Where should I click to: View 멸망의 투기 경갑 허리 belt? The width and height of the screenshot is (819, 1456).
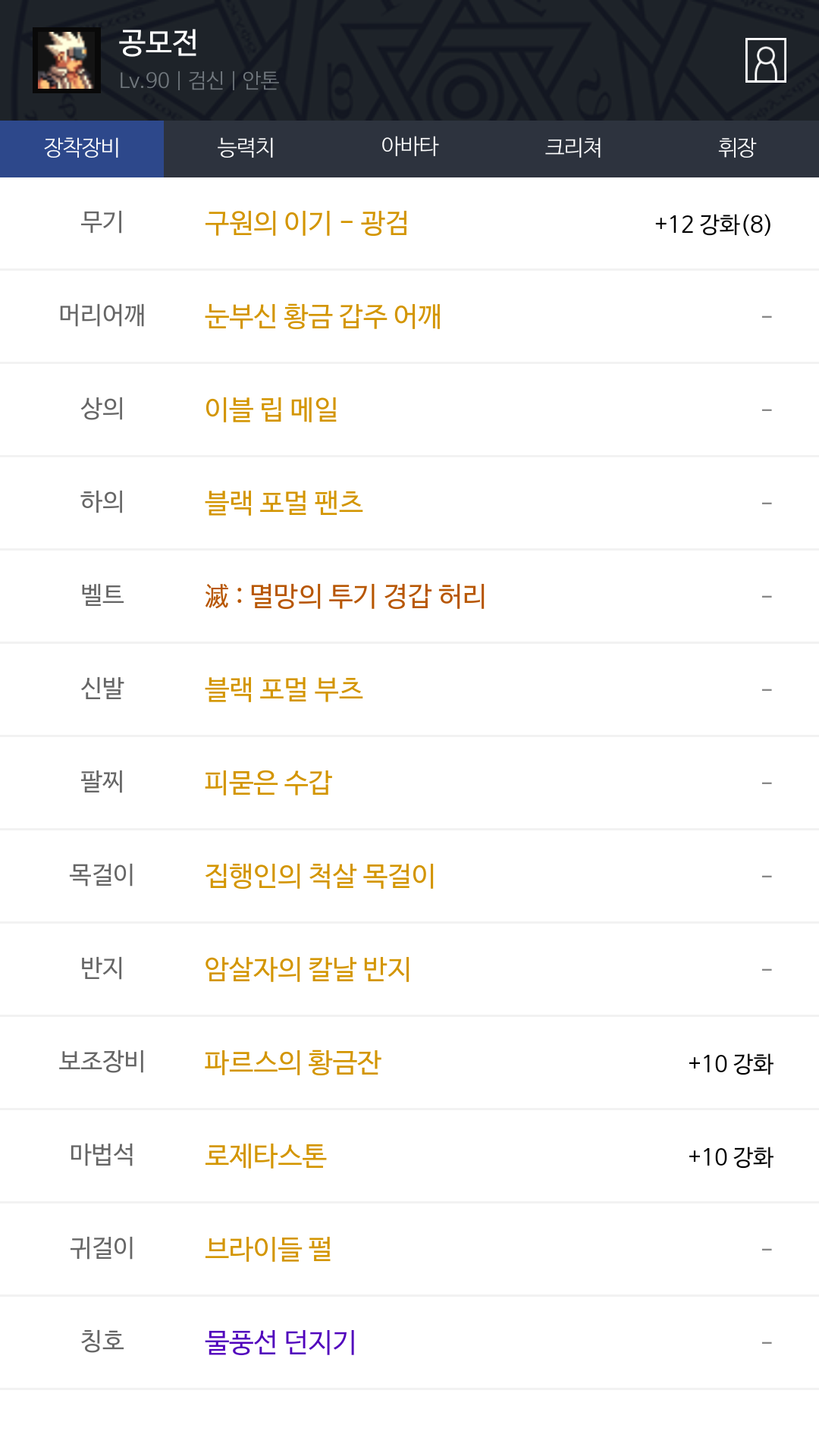tap(345, 596)
